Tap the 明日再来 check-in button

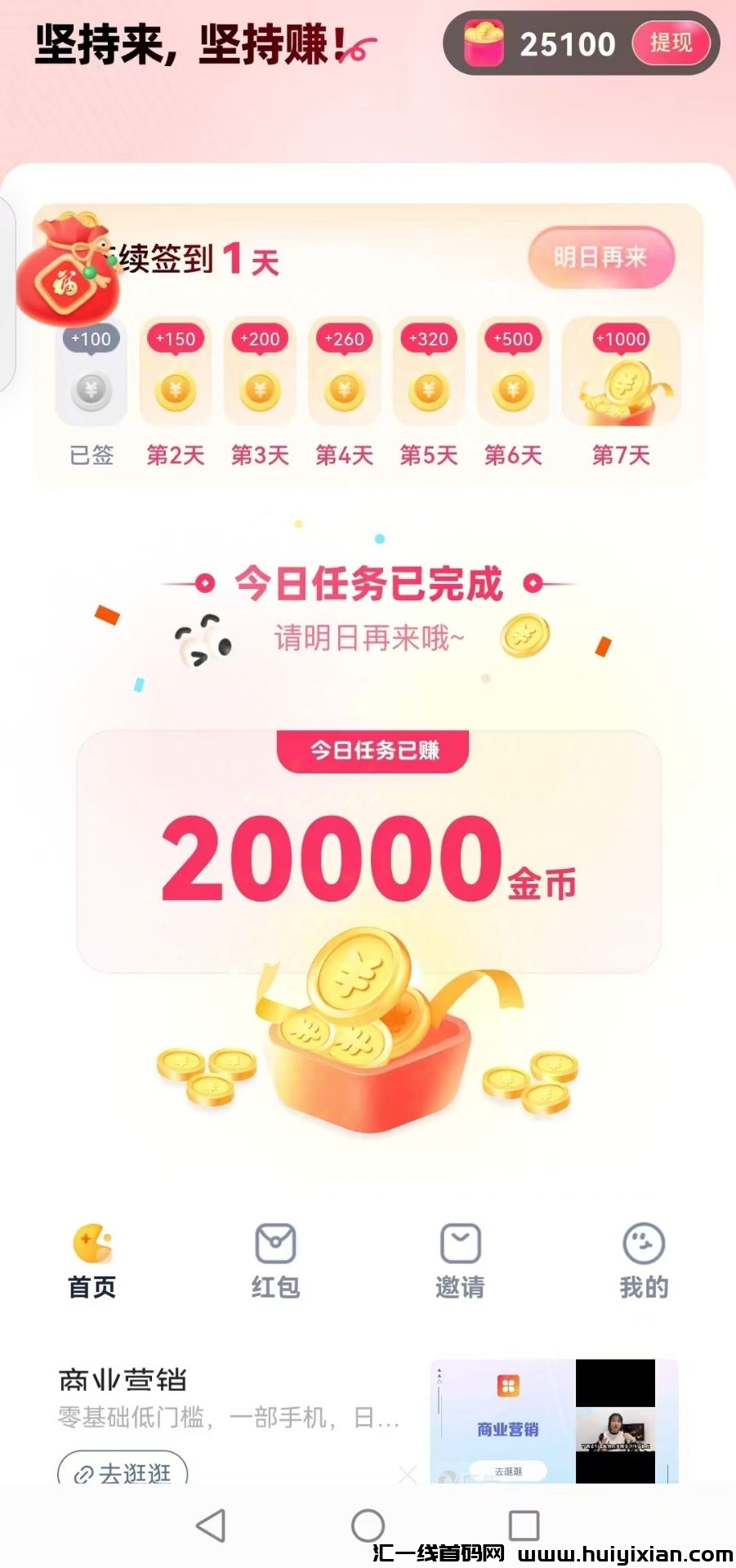[601, 258]
